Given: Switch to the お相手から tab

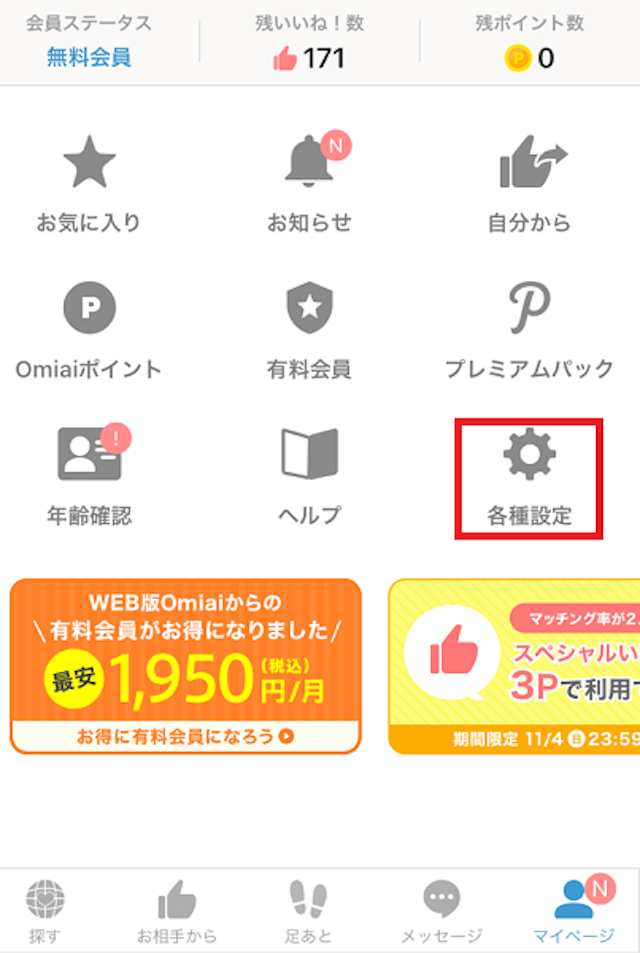Looking at the screenshot, I should tap(177, 911).
